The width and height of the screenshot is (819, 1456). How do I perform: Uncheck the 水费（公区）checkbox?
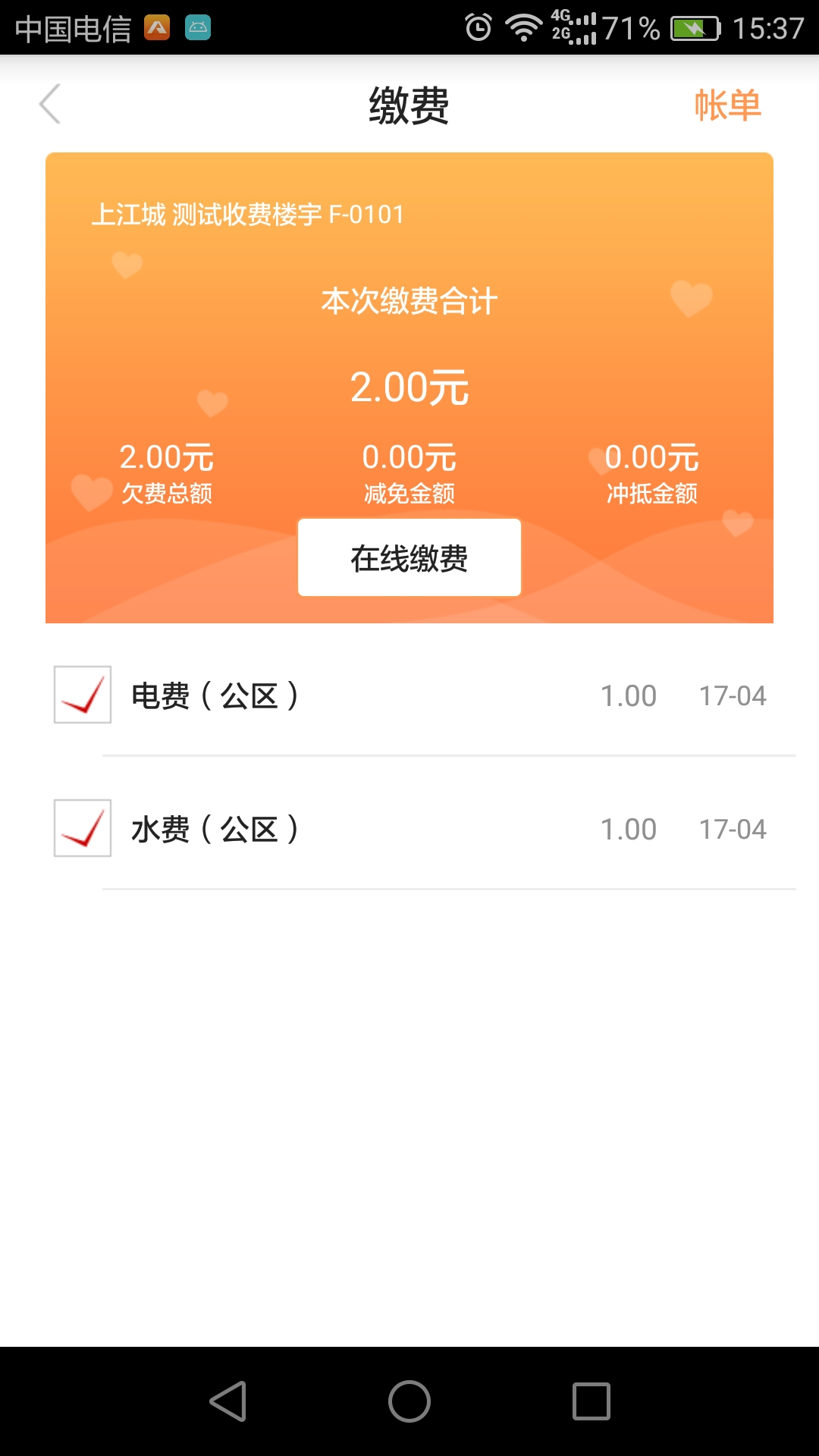82,828
